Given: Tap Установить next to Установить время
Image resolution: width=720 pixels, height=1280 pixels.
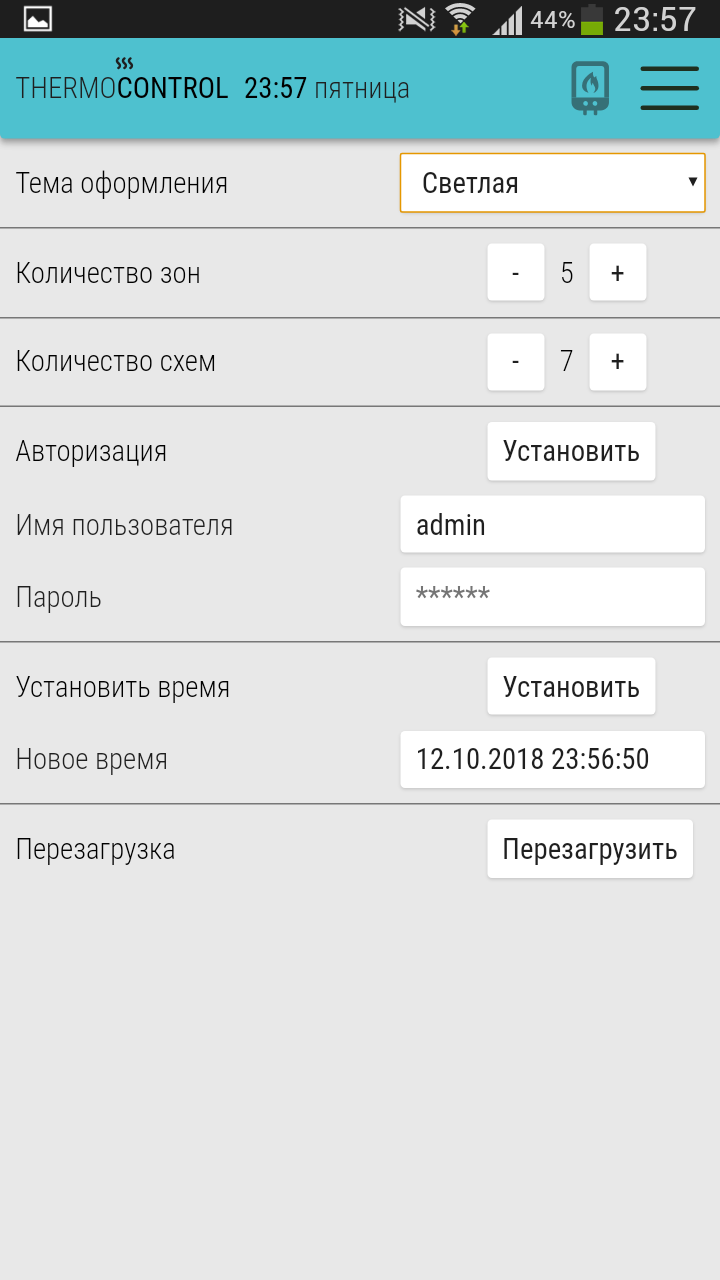Looking at the screenshot, I should pos(571,687).
